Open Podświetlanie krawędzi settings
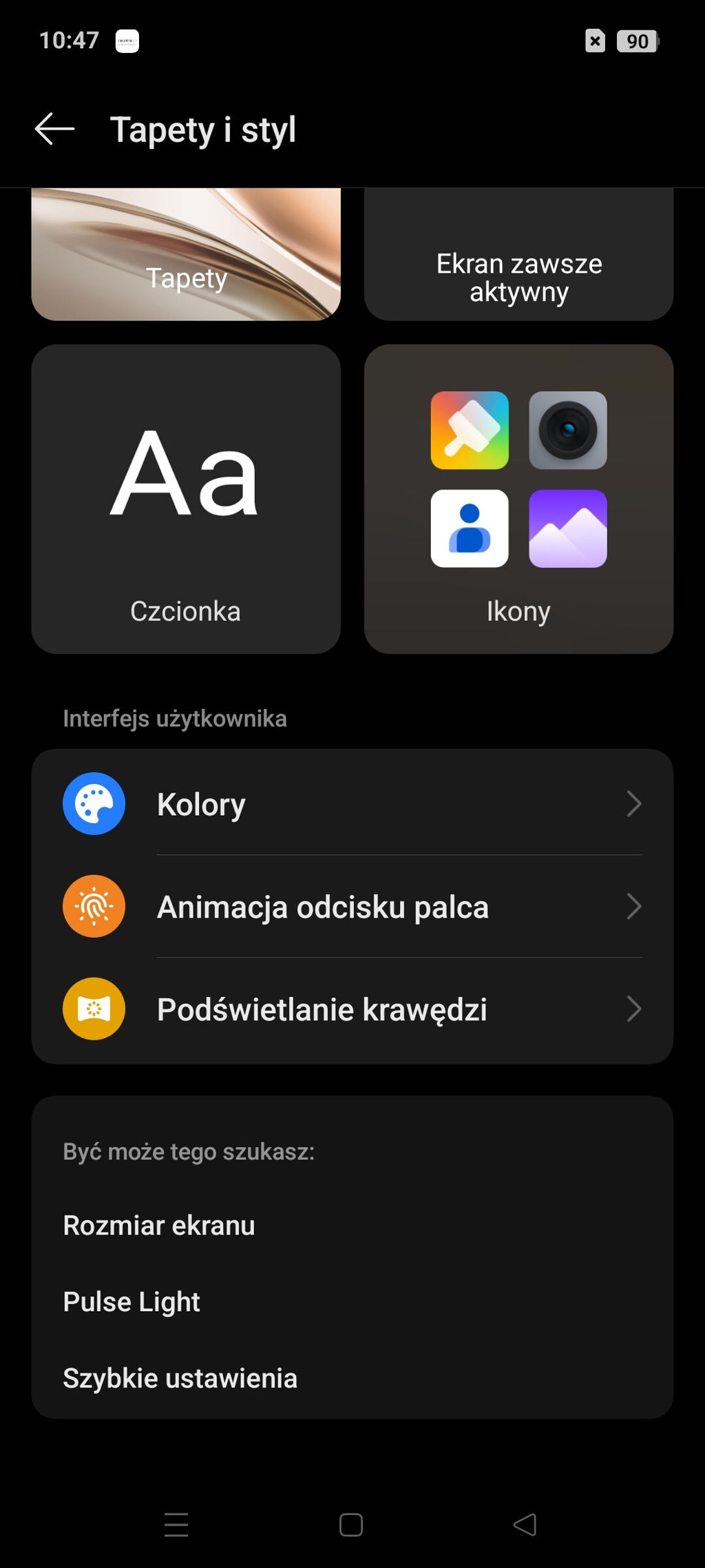The height and width of the screenshot is (1568, 705). [352, 1009]
